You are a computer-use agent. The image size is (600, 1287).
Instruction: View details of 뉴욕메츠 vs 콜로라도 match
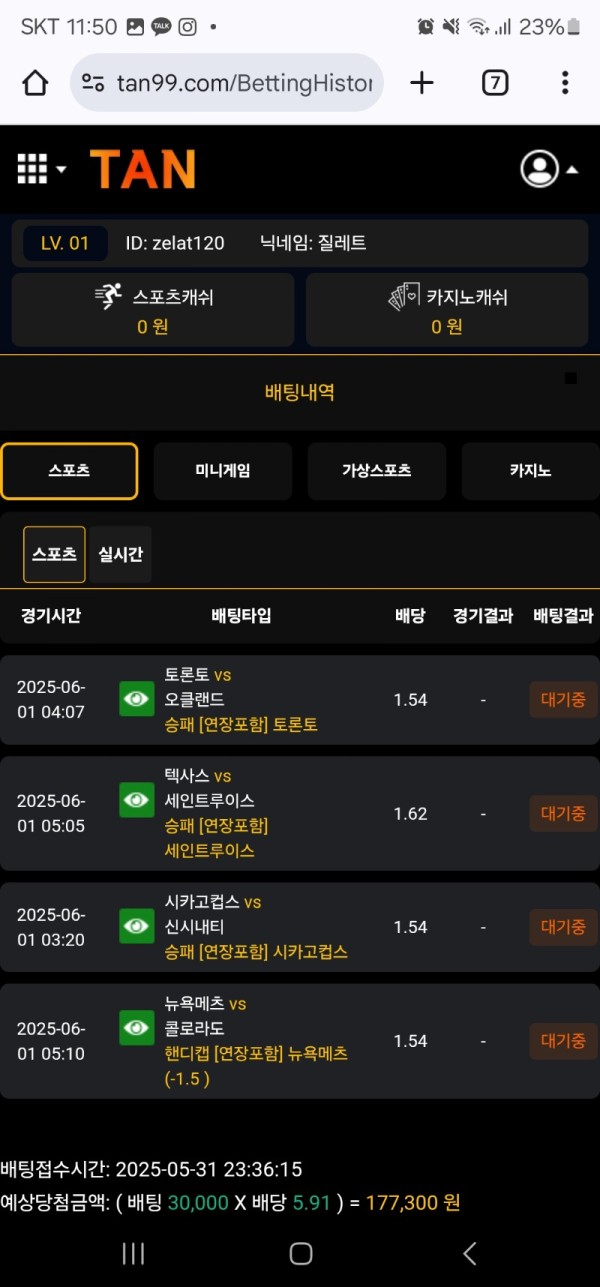pyautogui.click(x=136, y=1028)
